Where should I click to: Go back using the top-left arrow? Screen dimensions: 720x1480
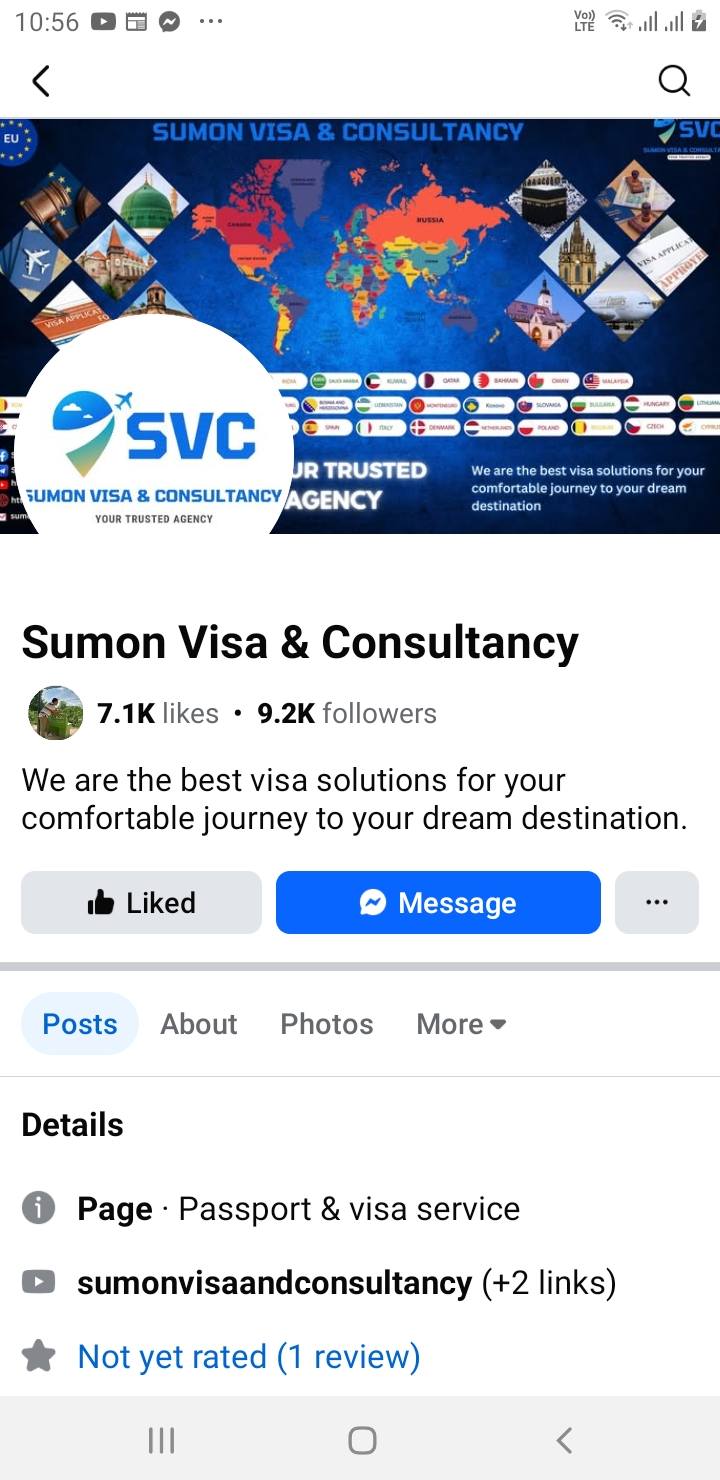point(41,81)
